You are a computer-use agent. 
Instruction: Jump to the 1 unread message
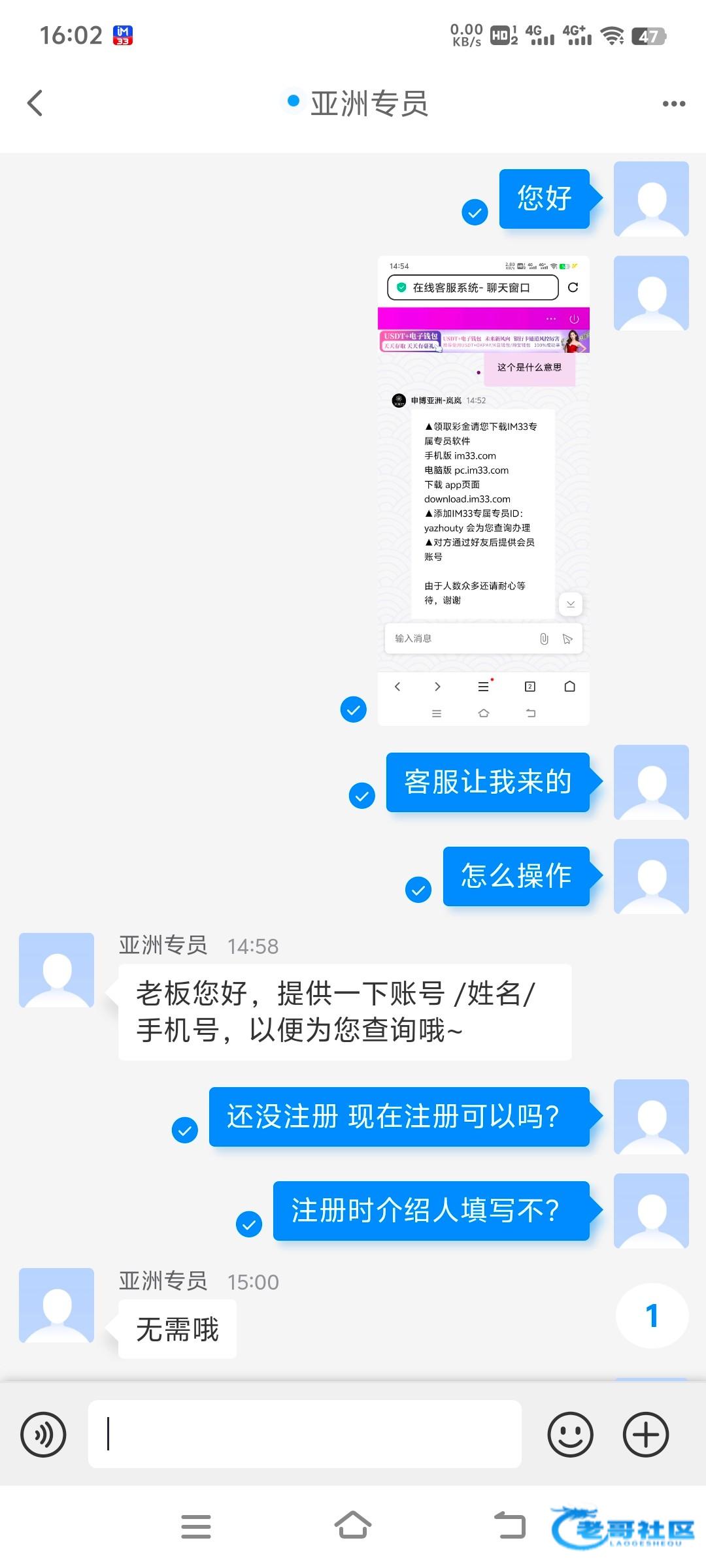coord(652,1316)
